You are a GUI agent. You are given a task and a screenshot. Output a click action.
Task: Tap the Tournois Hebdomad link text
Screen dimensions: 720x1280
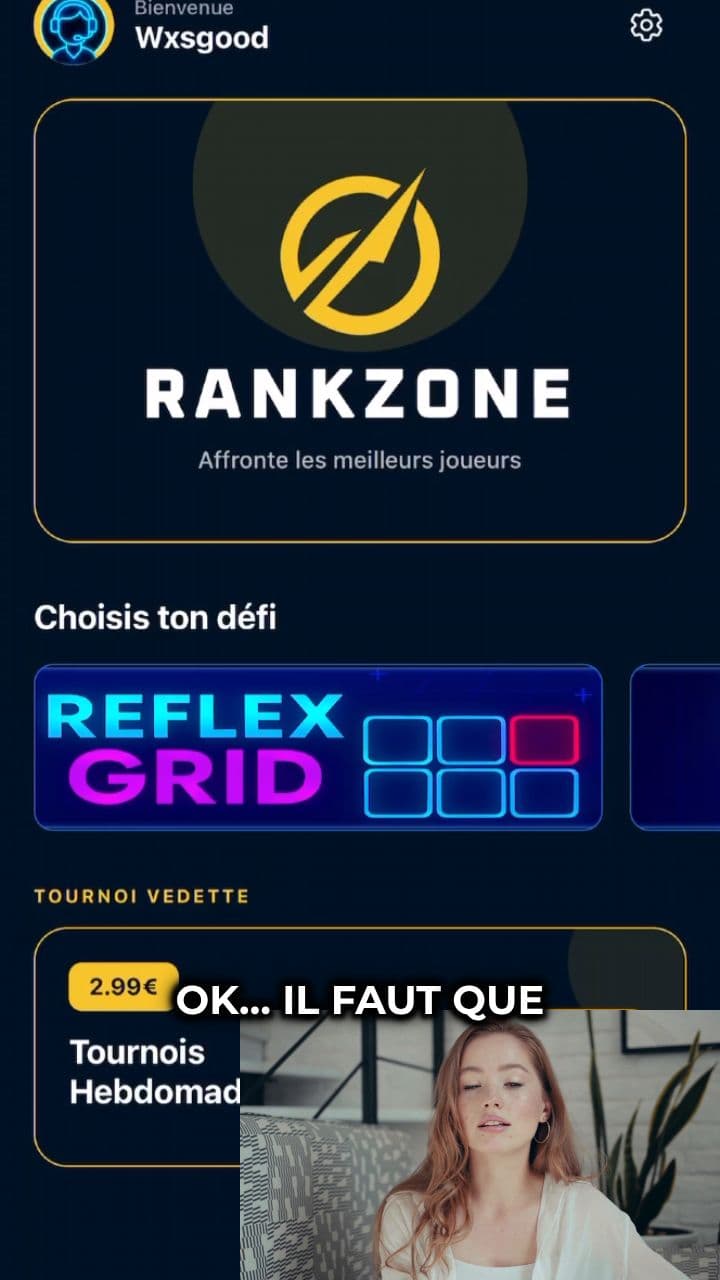click(x=140, y=1070)
